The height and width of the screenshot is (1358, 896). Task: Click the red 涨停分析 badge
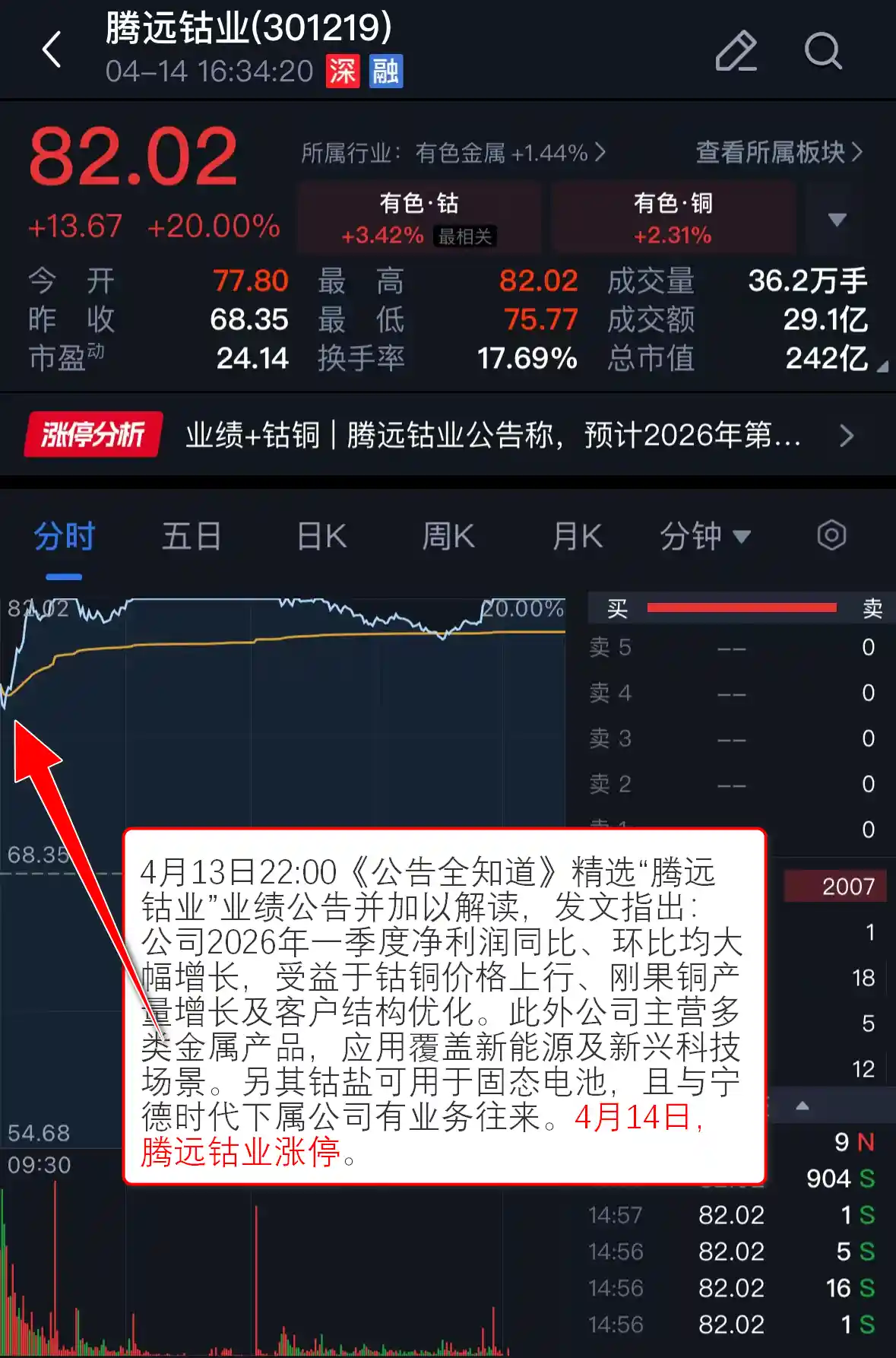(x=92, y=435)
